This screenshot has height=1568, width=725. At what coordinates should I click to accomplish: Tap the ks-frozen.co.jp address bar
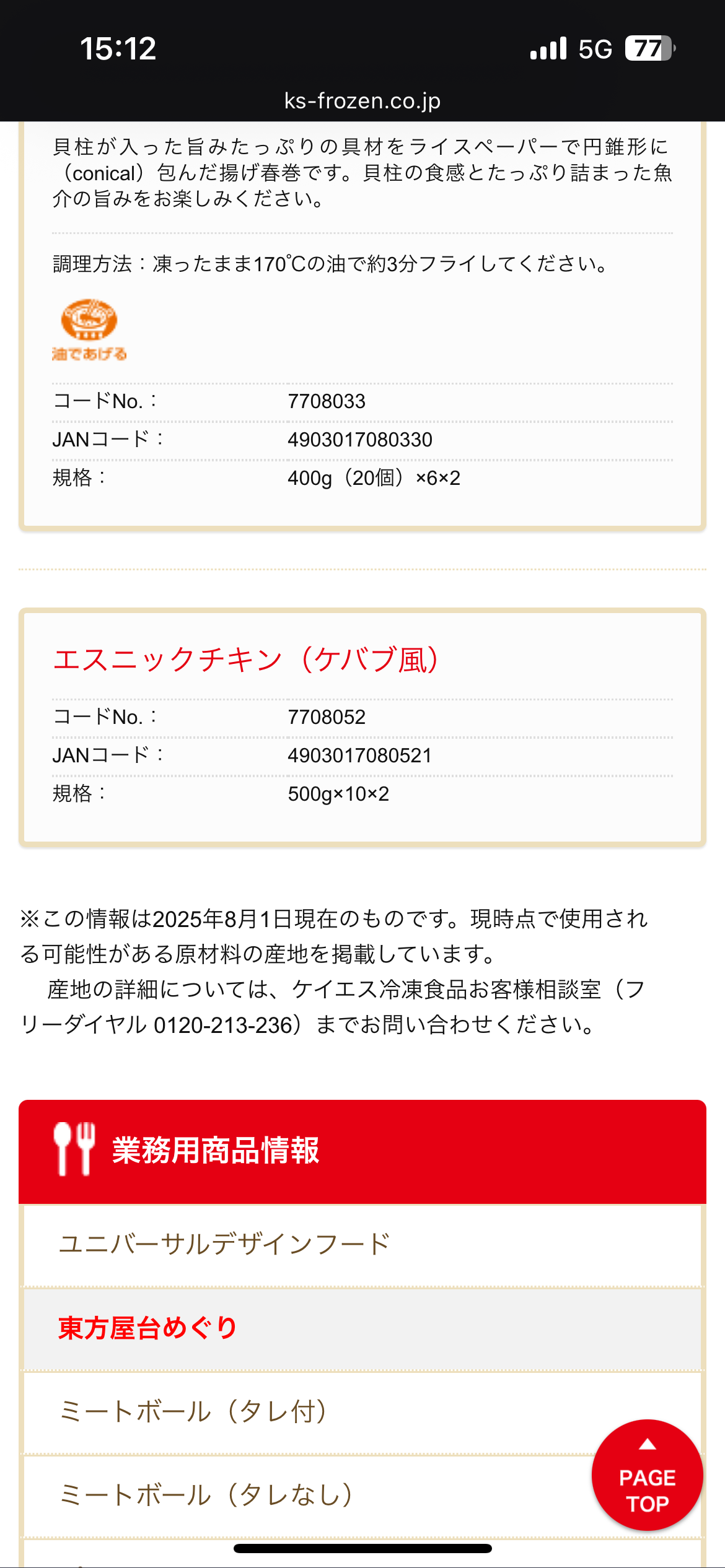click(x=362, y=100)
